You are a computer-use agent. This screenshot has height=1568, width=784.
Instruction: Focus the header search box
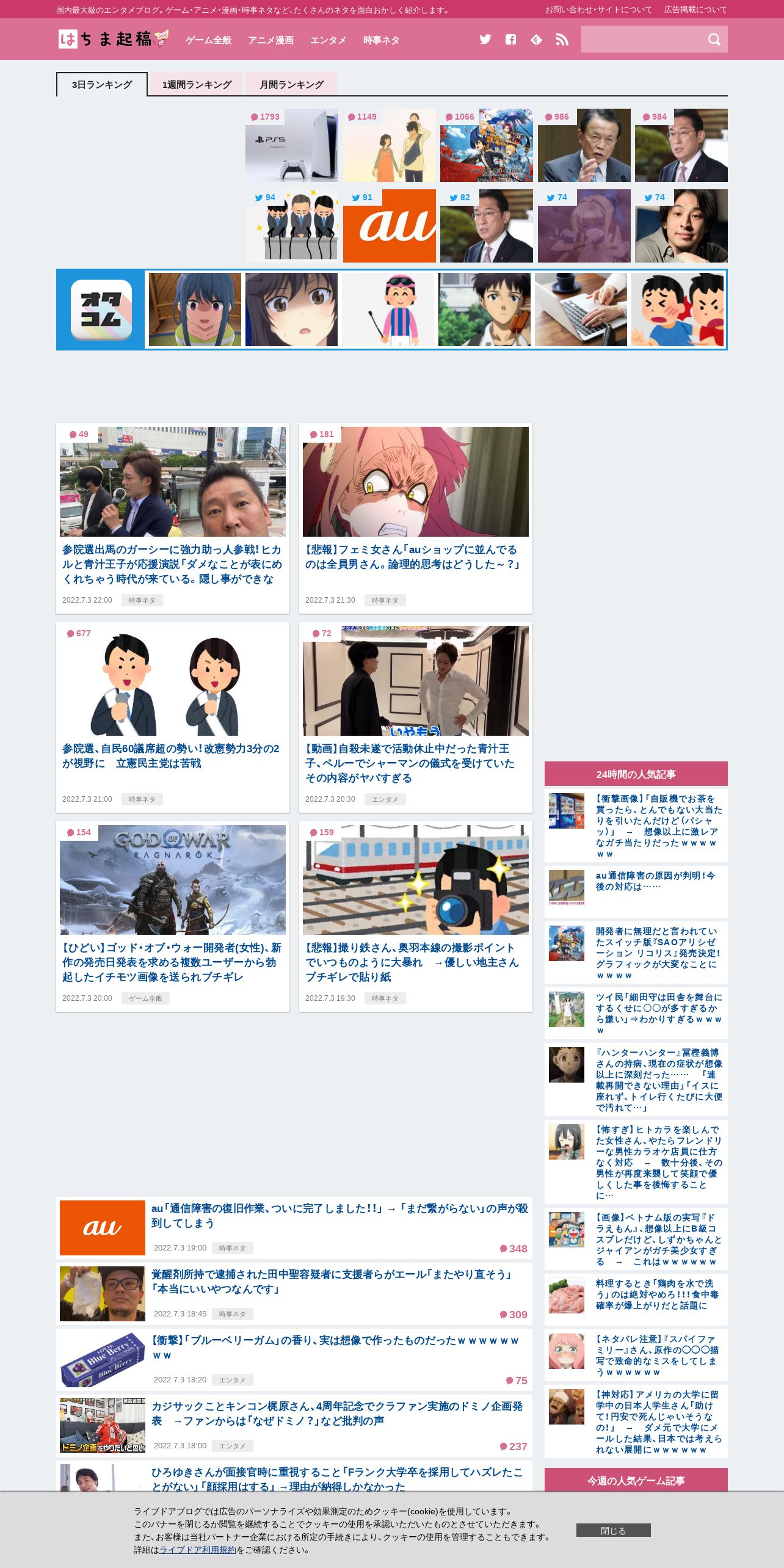pyautogui.click(x=642, y=39)
